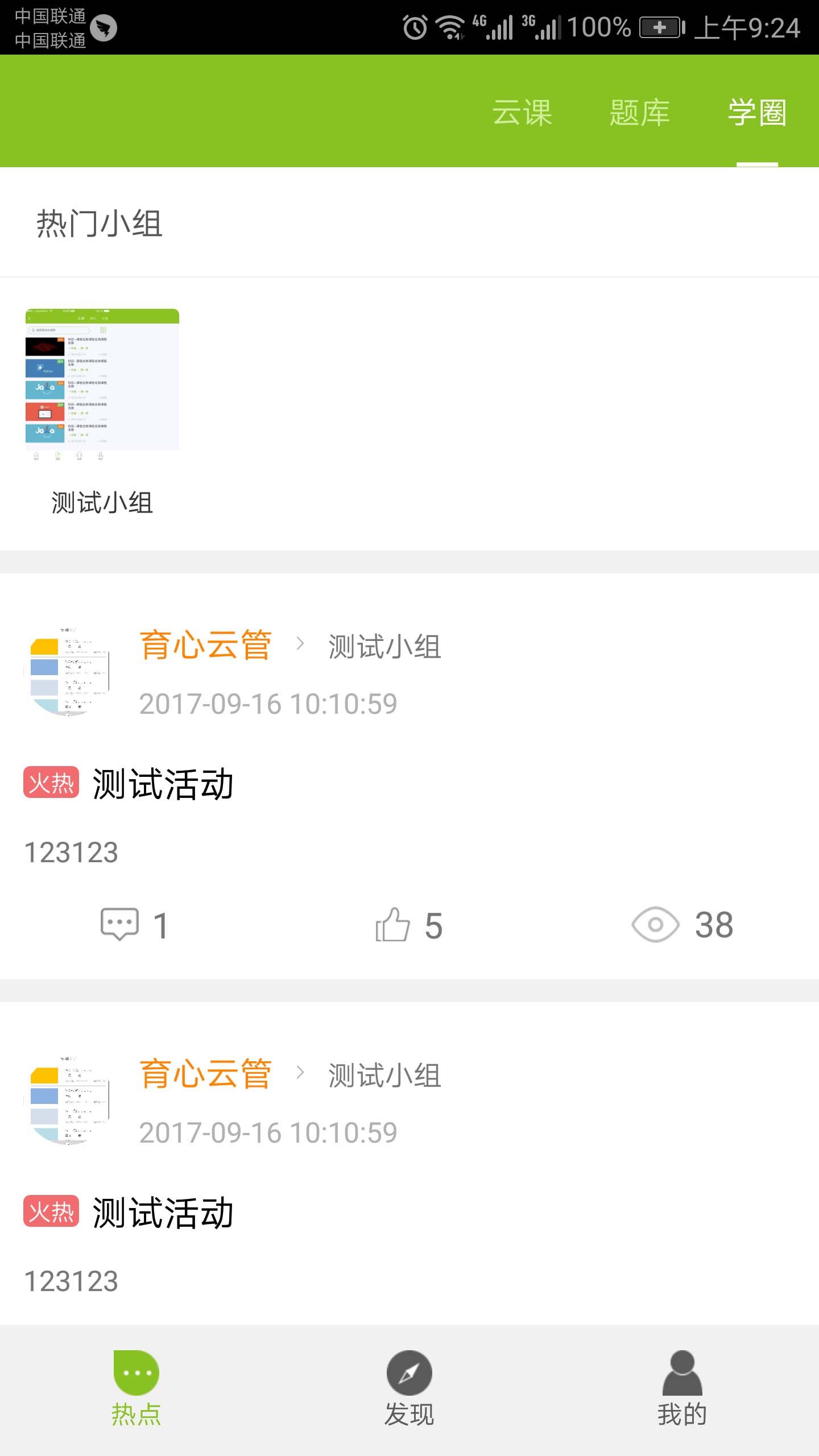Screen dimensions: 819x1456
Task: Tap the comment icon on the second post
Action: click(118, 1354)
